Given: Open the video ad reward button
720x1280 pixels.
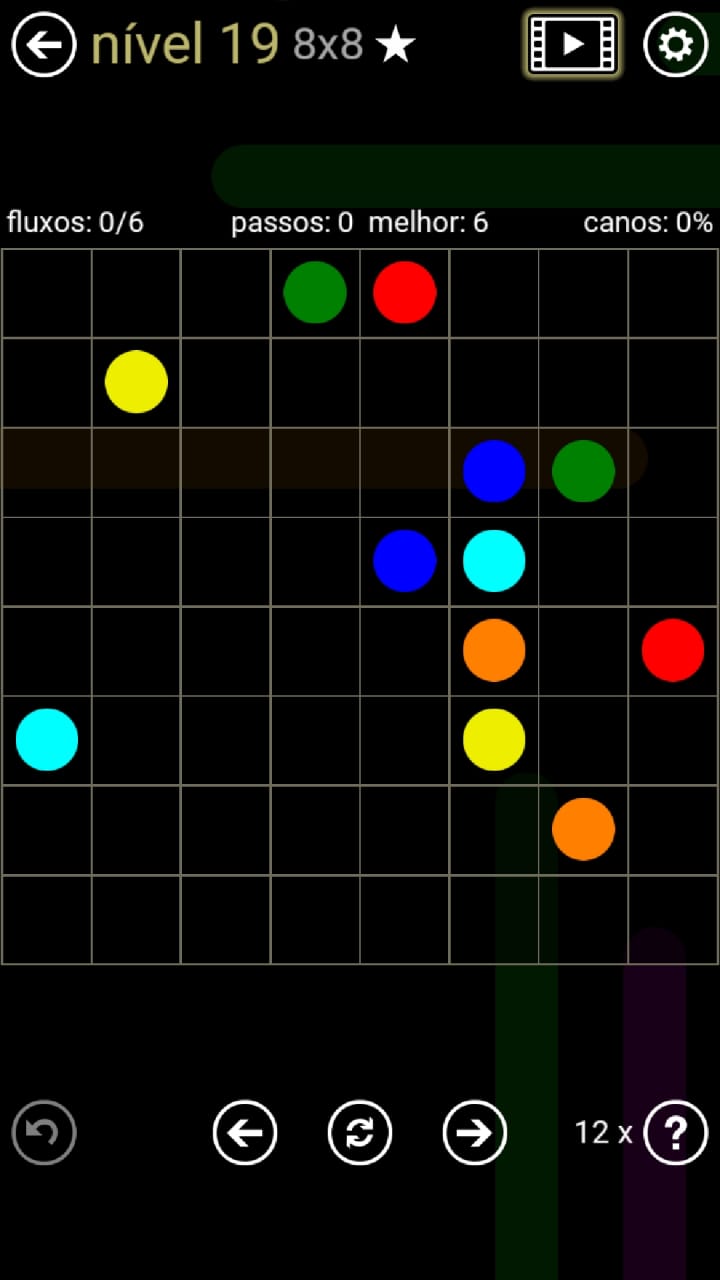Looking at the screenshot, I should coord(572,44).
